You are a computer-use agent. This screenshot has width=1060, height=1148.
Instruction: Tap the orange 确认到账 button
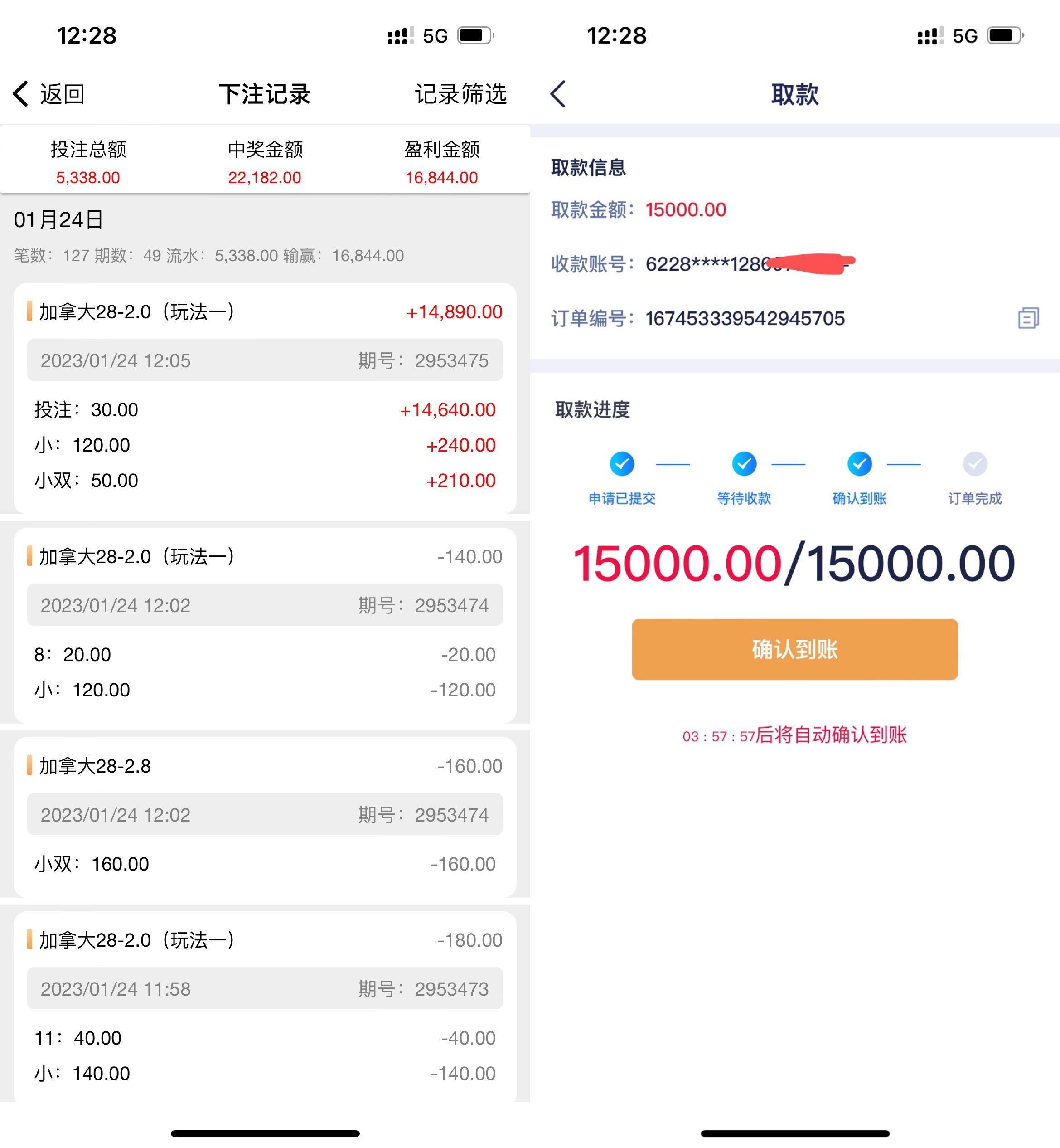[x=794, y=649]
